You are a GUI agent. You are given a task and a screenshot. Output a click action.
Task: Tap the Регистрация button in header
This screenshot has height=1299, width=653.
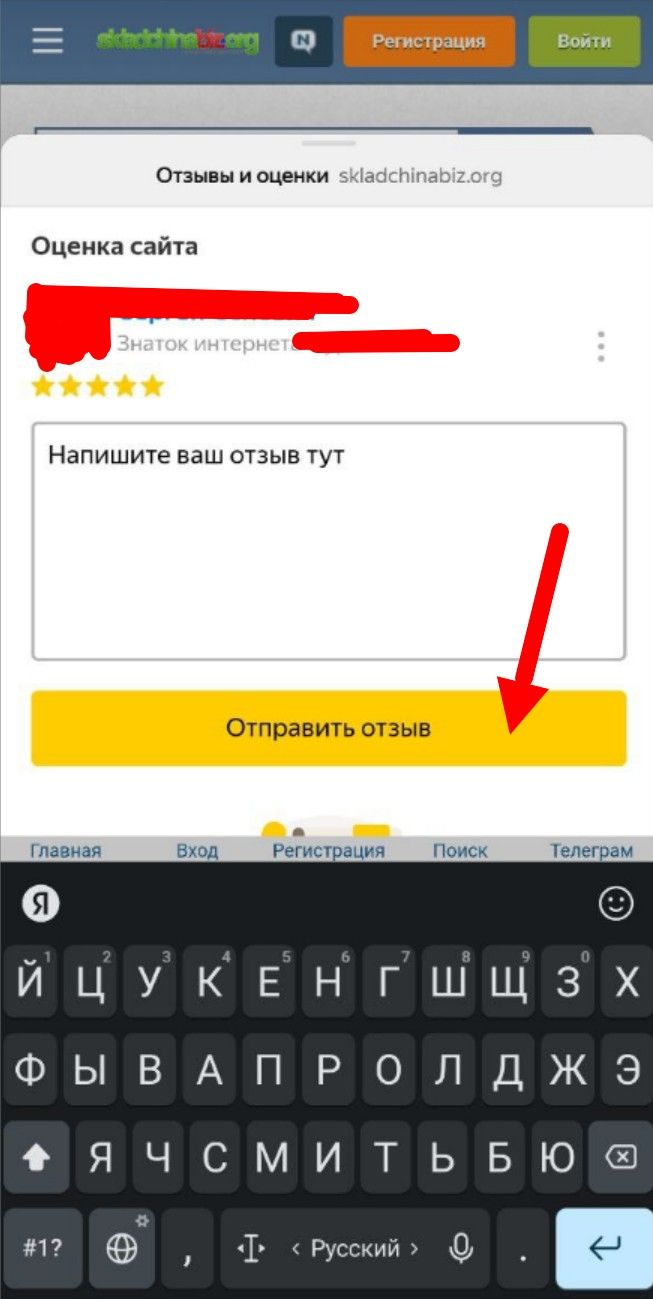click(428, 42)
